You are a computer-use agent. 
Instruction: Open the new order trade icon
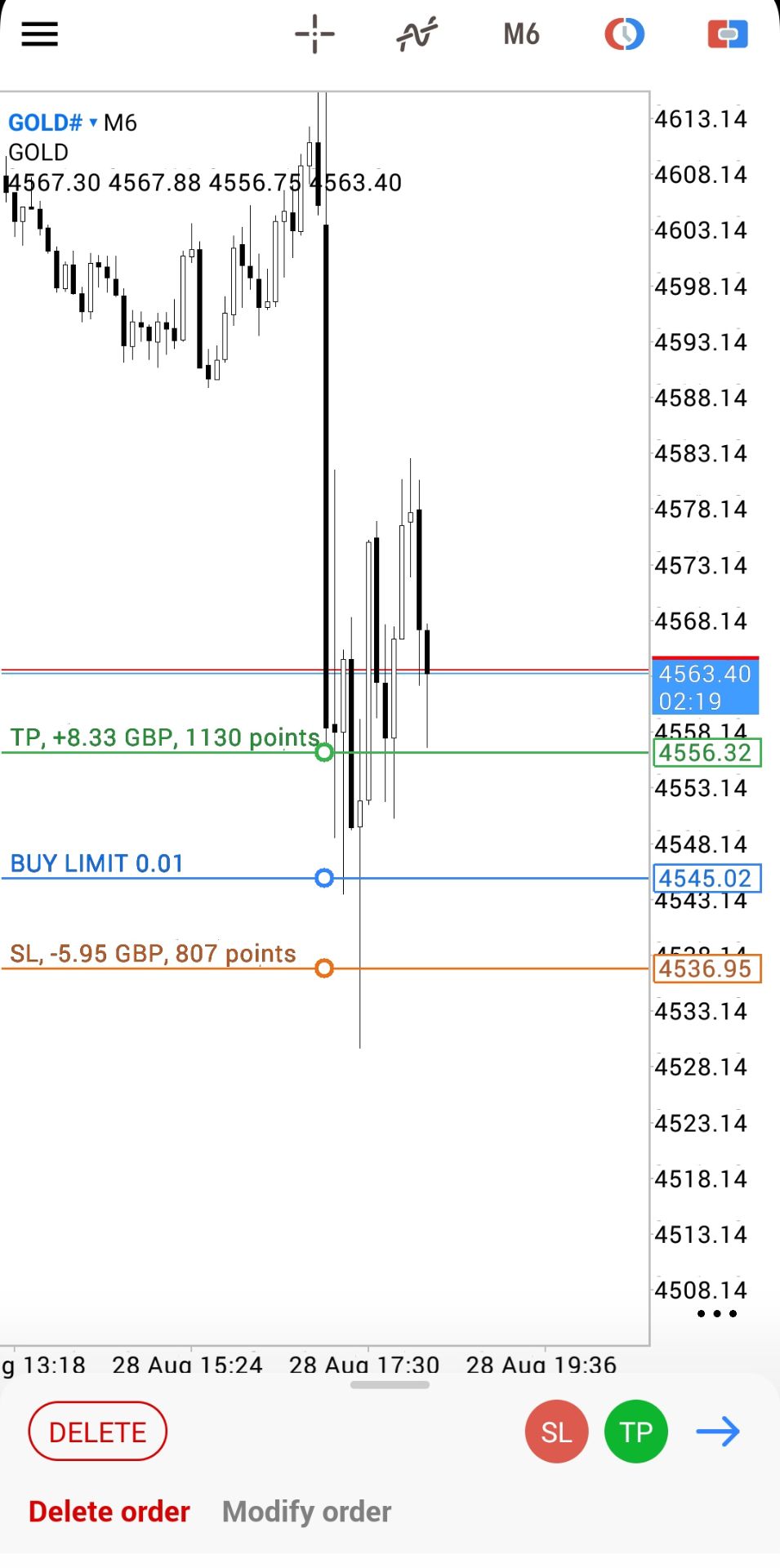coord(728,34)
